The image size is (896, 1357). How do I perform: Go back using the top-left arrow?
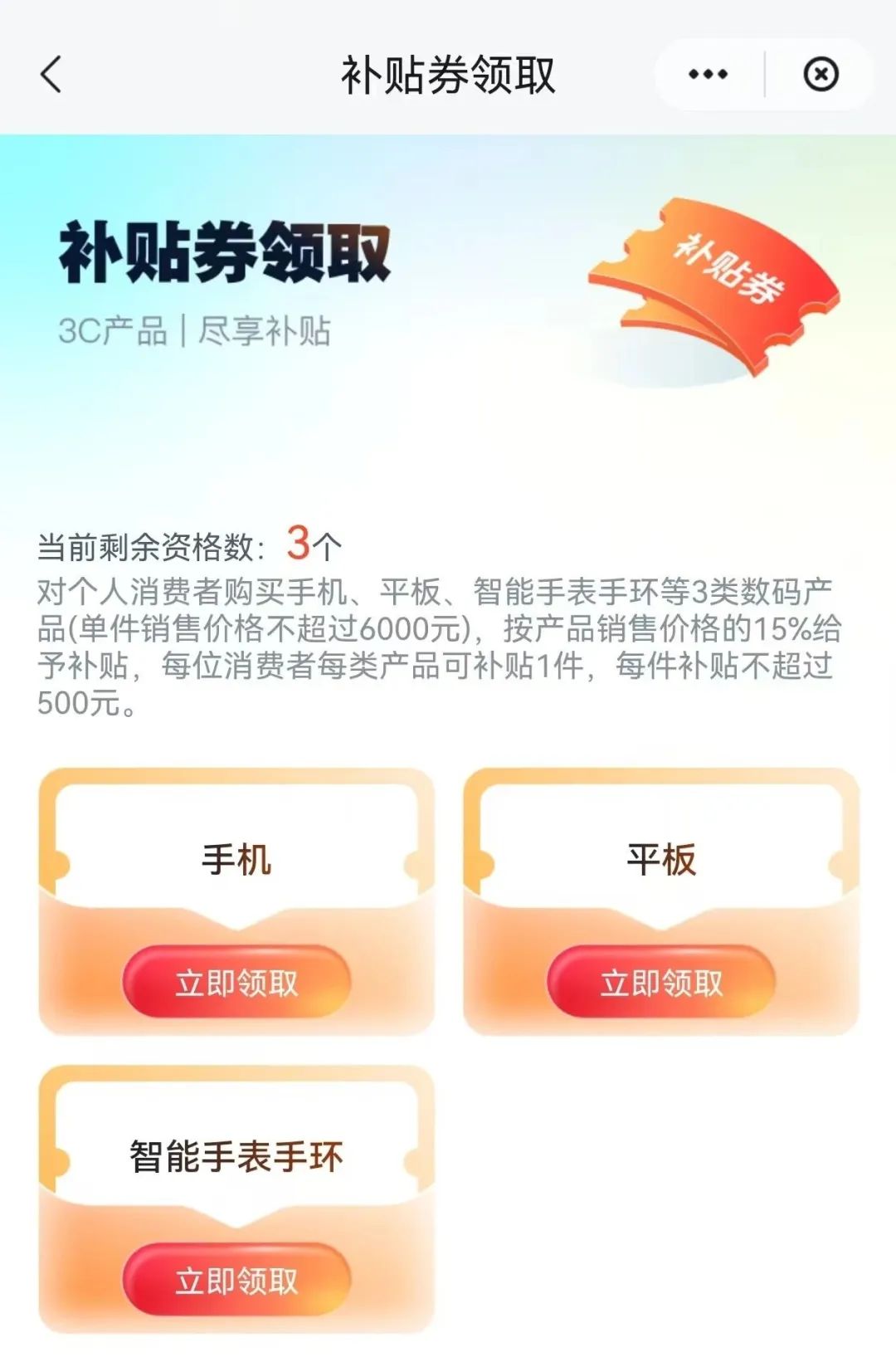(x=51, y=75)
